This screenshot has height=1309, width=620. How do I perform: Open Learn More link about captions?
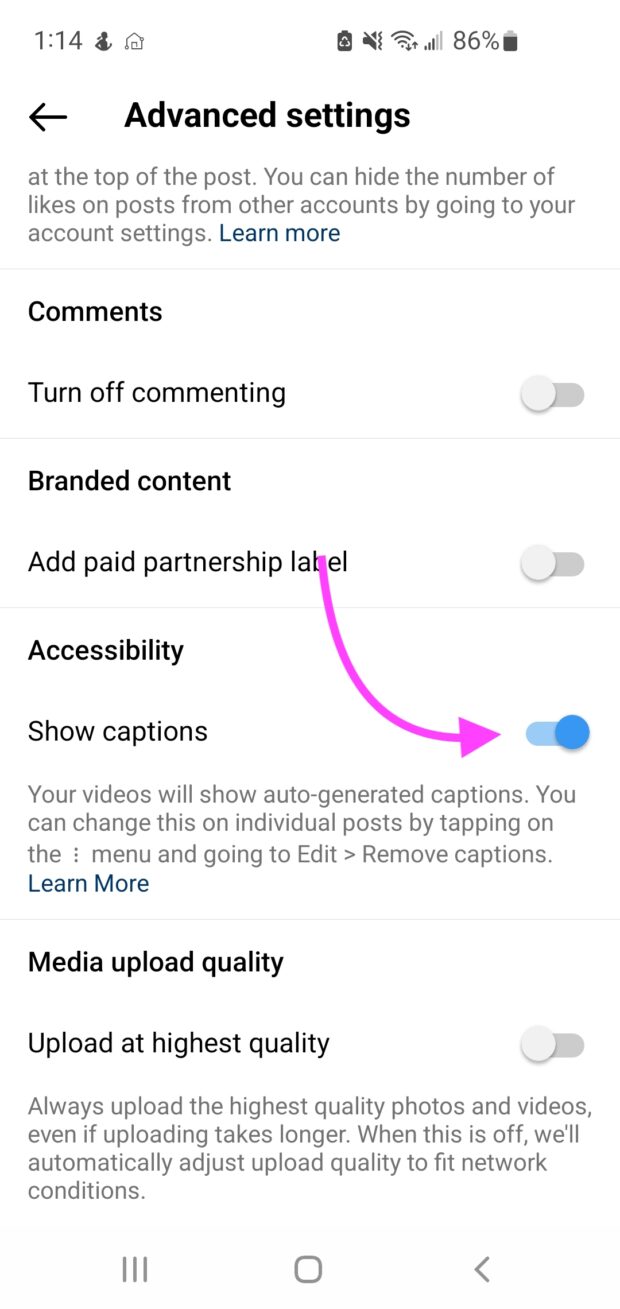[x=88, y=884]
